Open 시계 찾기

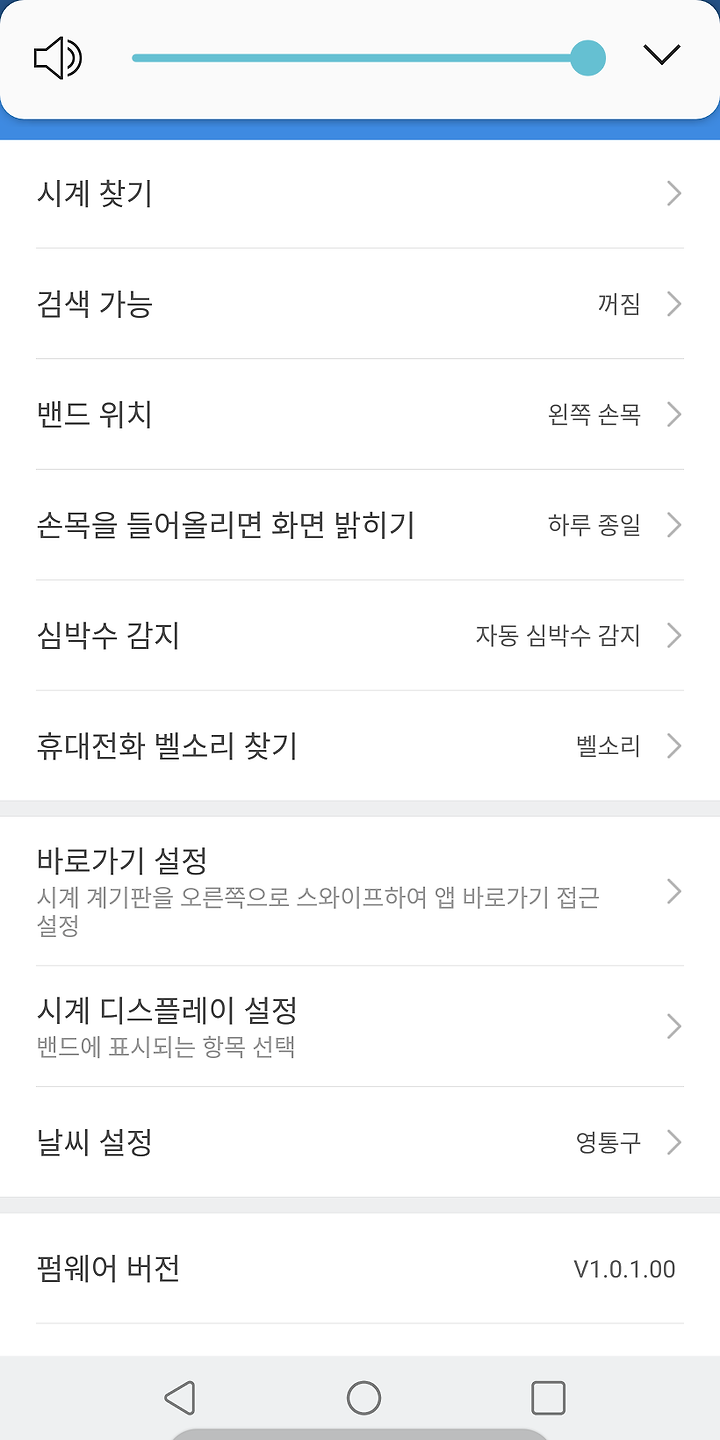click(360, 193)
